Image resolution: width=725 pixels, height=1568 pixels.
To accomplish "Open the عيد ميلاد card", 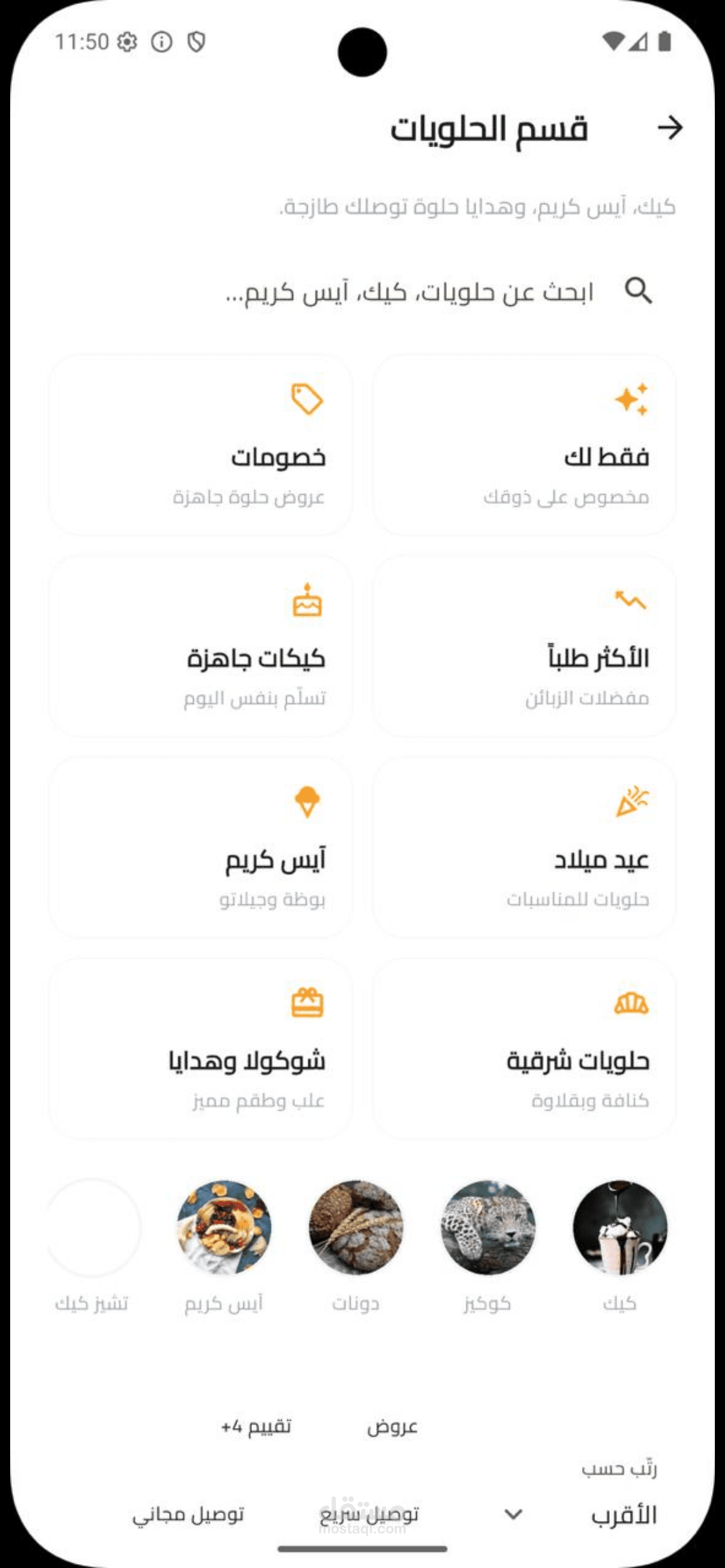I will coord(523,847).
